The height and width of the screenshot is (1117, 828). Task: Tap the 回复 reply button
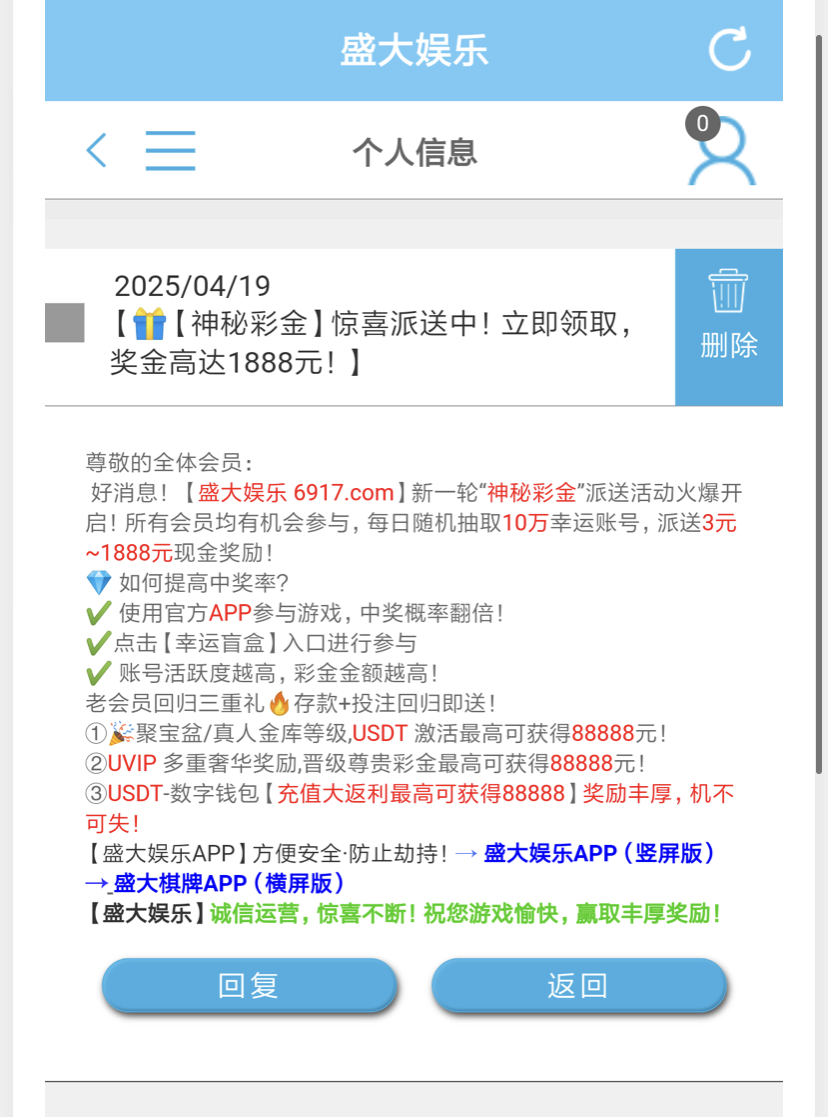(x=249, y=985)
